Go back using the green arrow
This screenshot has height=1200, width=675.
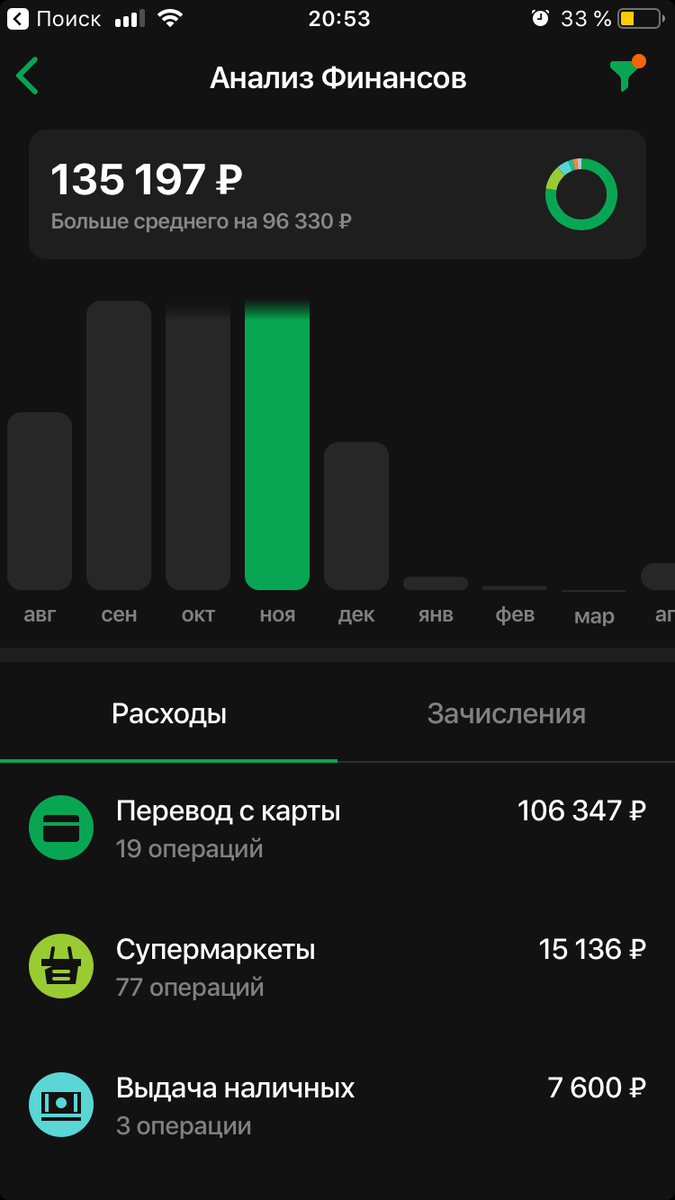pos(27,77)
